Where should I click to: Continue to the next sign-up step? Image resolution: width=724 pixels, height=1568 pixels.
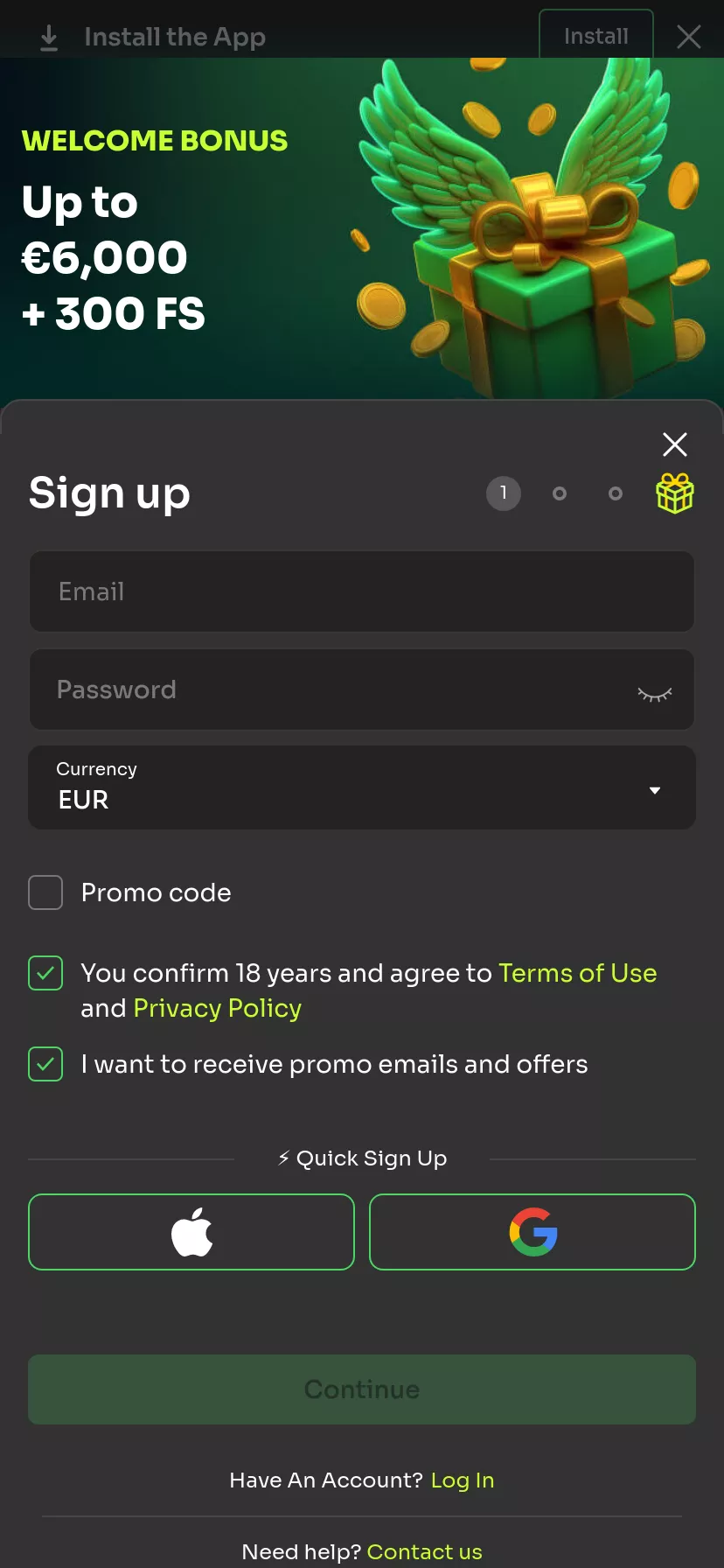[362, 1389]
